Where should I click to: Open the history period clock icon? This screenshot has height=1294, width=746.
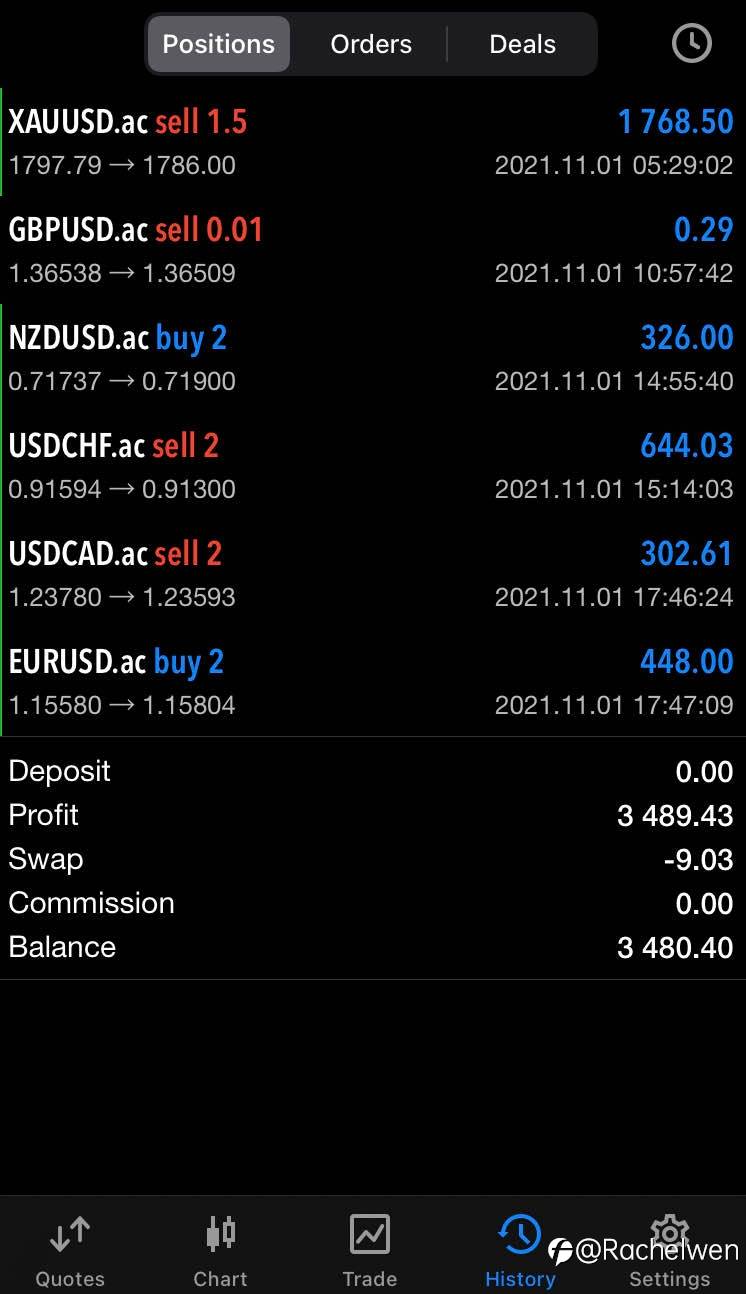click(691, 44)
